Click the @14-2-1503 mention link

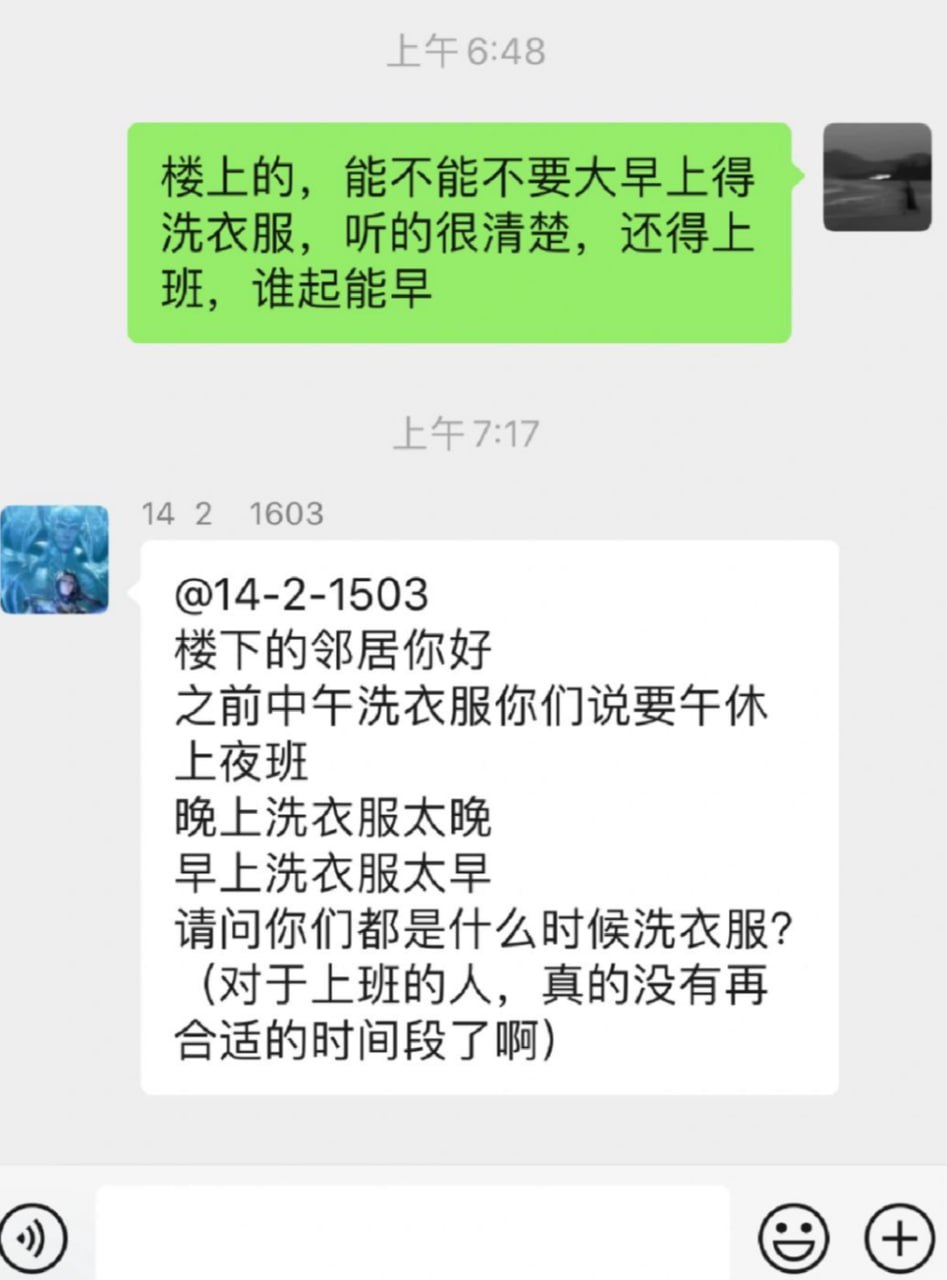300,595
